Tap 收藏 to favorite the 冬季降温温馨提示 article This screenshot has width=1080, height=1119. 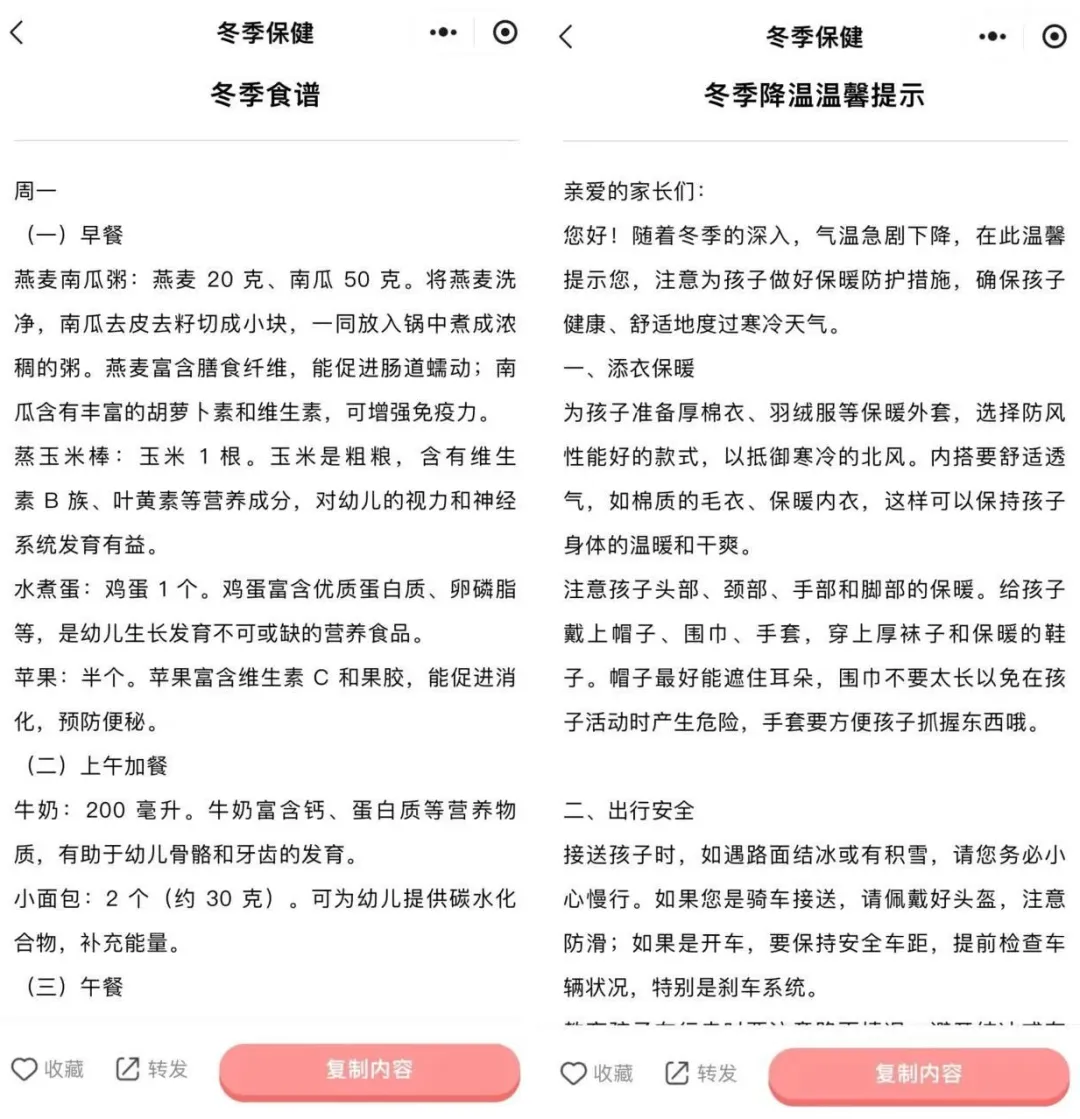pyautogui.click(x=596, y=1073)
